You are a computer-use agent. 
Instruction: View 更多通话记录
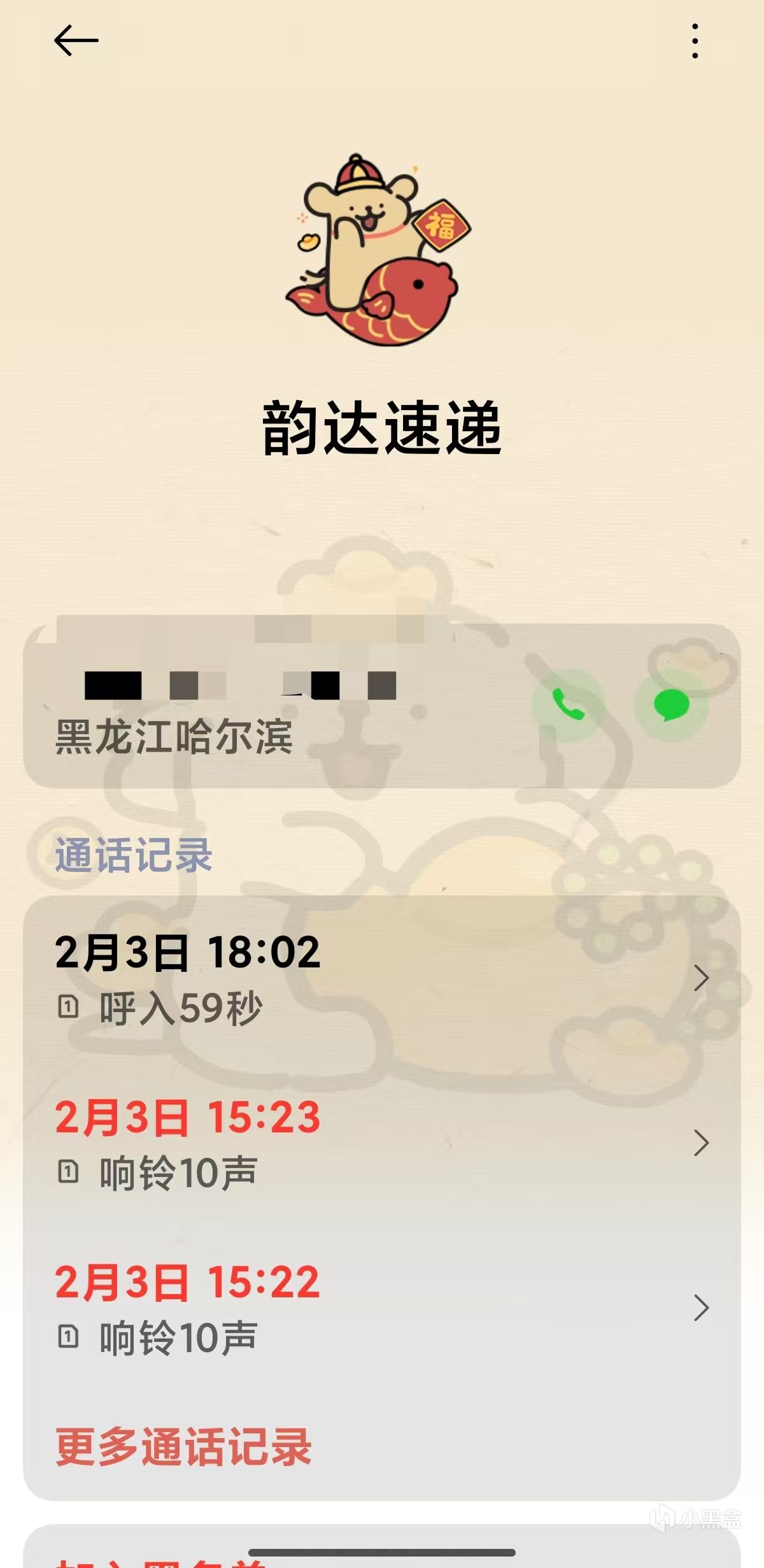tap(183, 1447)
